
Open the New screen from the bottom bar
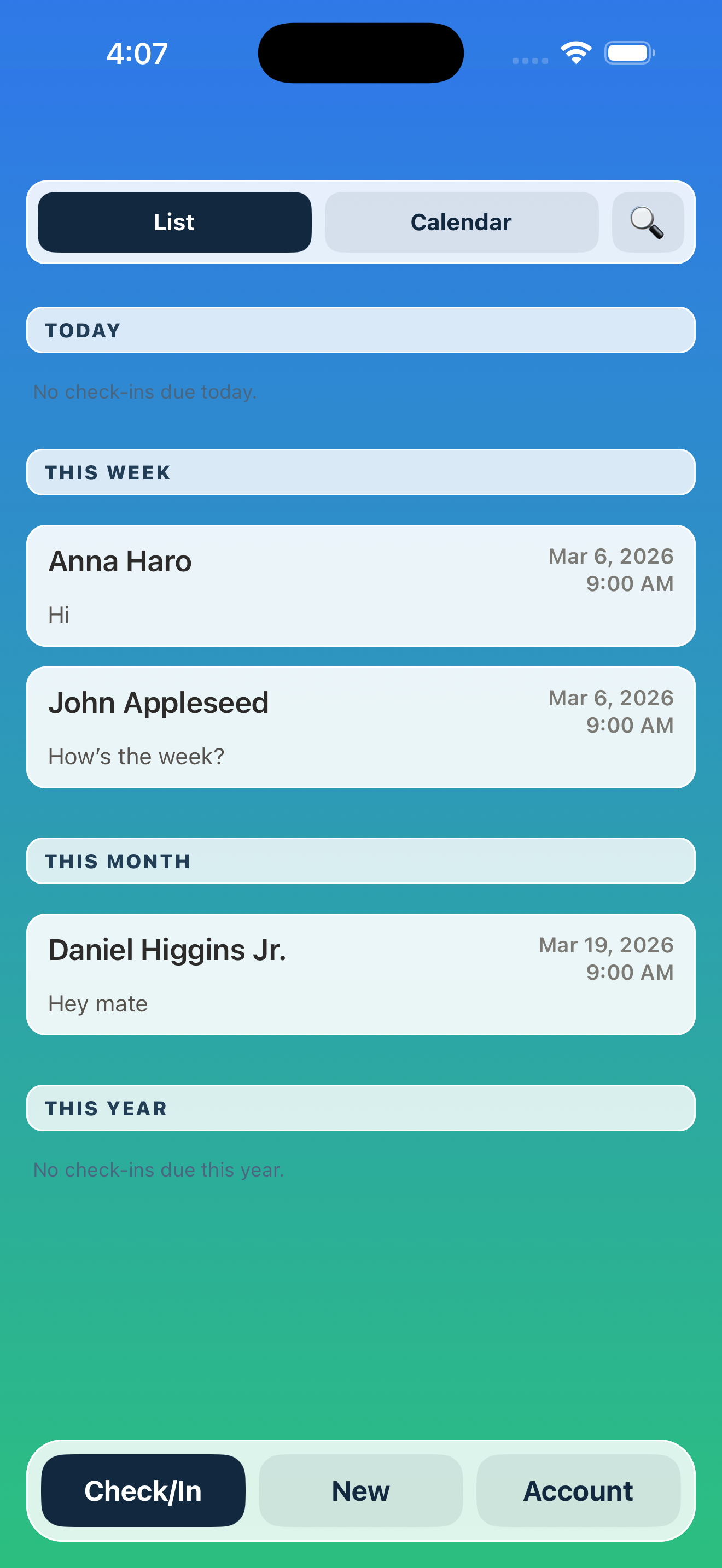pos(360,1491)
